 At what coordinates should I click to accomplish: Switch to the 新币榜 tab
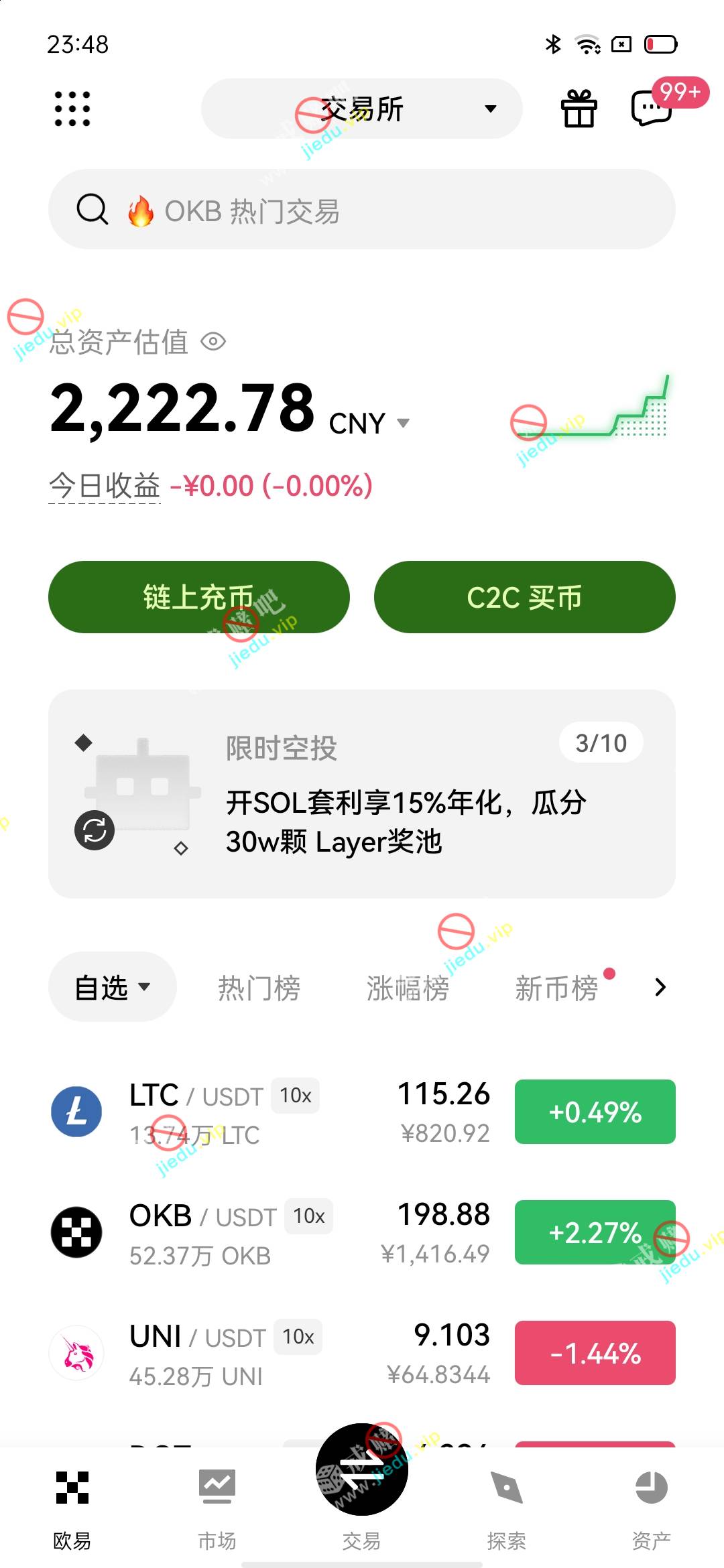[x=556, y=988]
